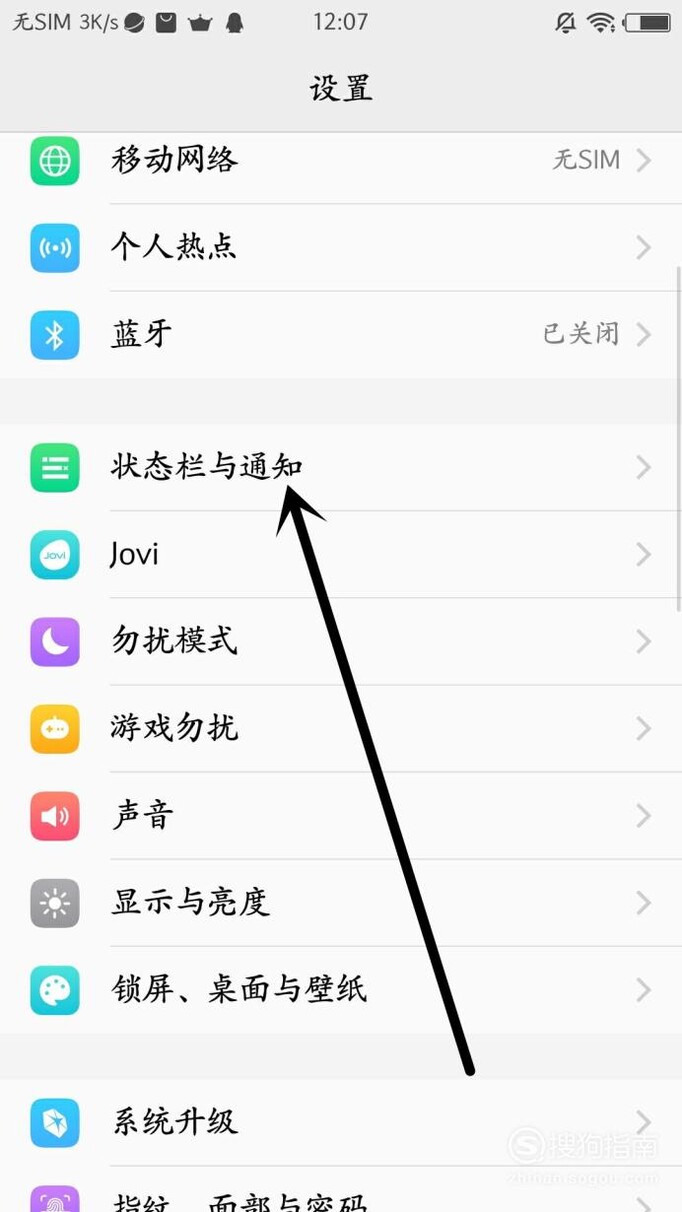
Task: Open 移动网络 settings
Action: (x=340, y=160)
